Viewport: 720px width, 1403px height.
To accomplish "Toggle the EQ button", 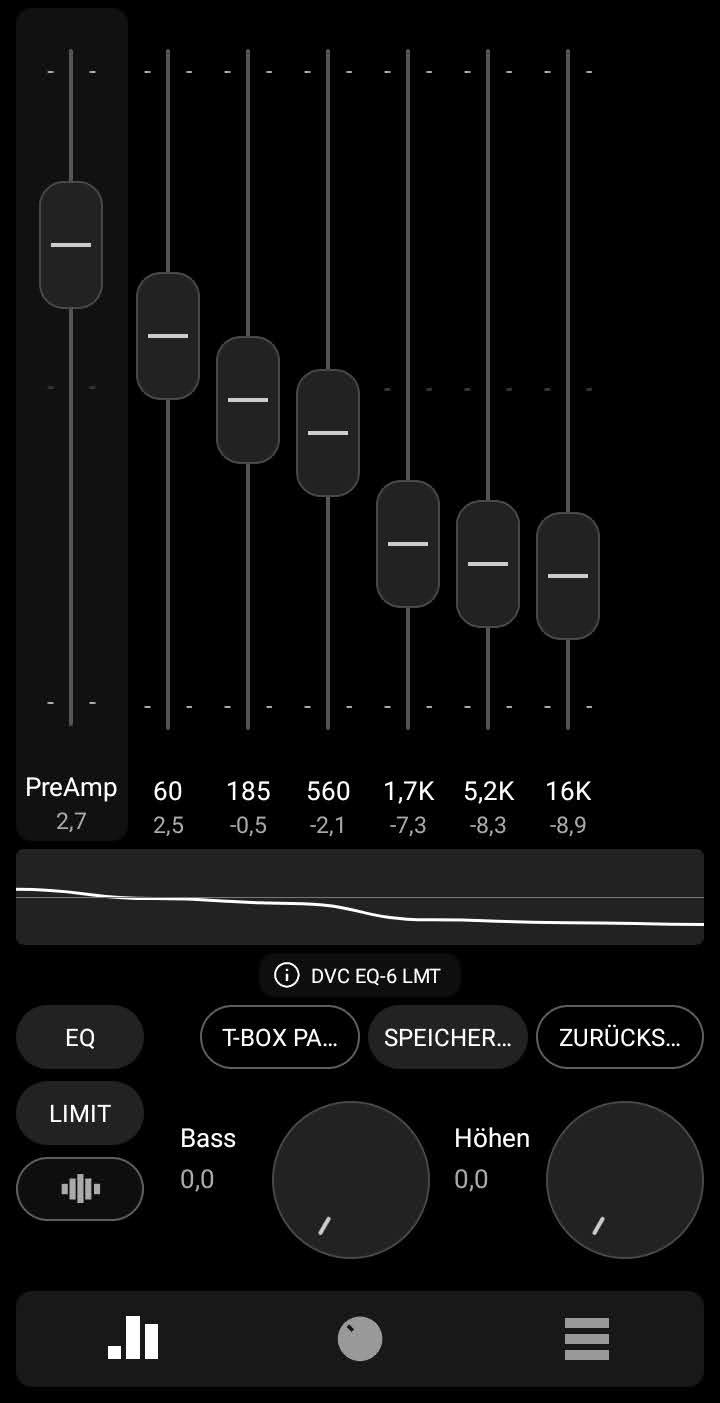I will [x=80, y=1037].
